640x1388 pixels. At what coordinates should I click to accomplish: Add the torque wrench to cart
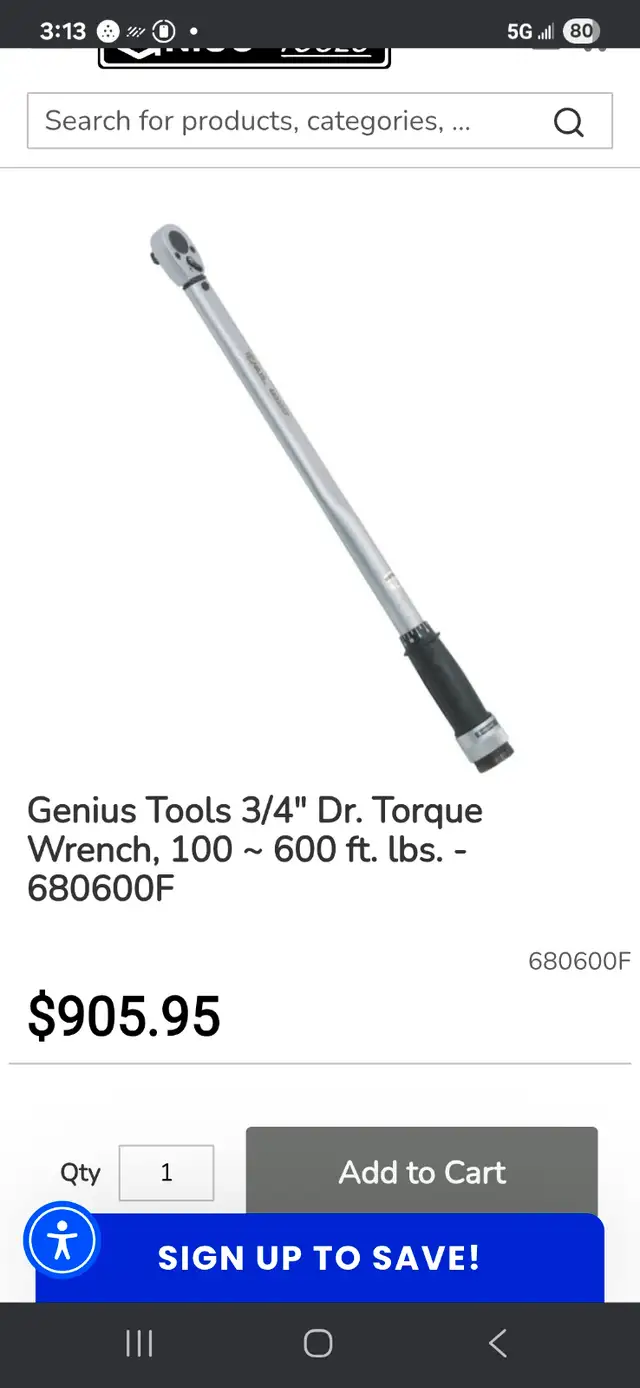[x=422, y=1172]
